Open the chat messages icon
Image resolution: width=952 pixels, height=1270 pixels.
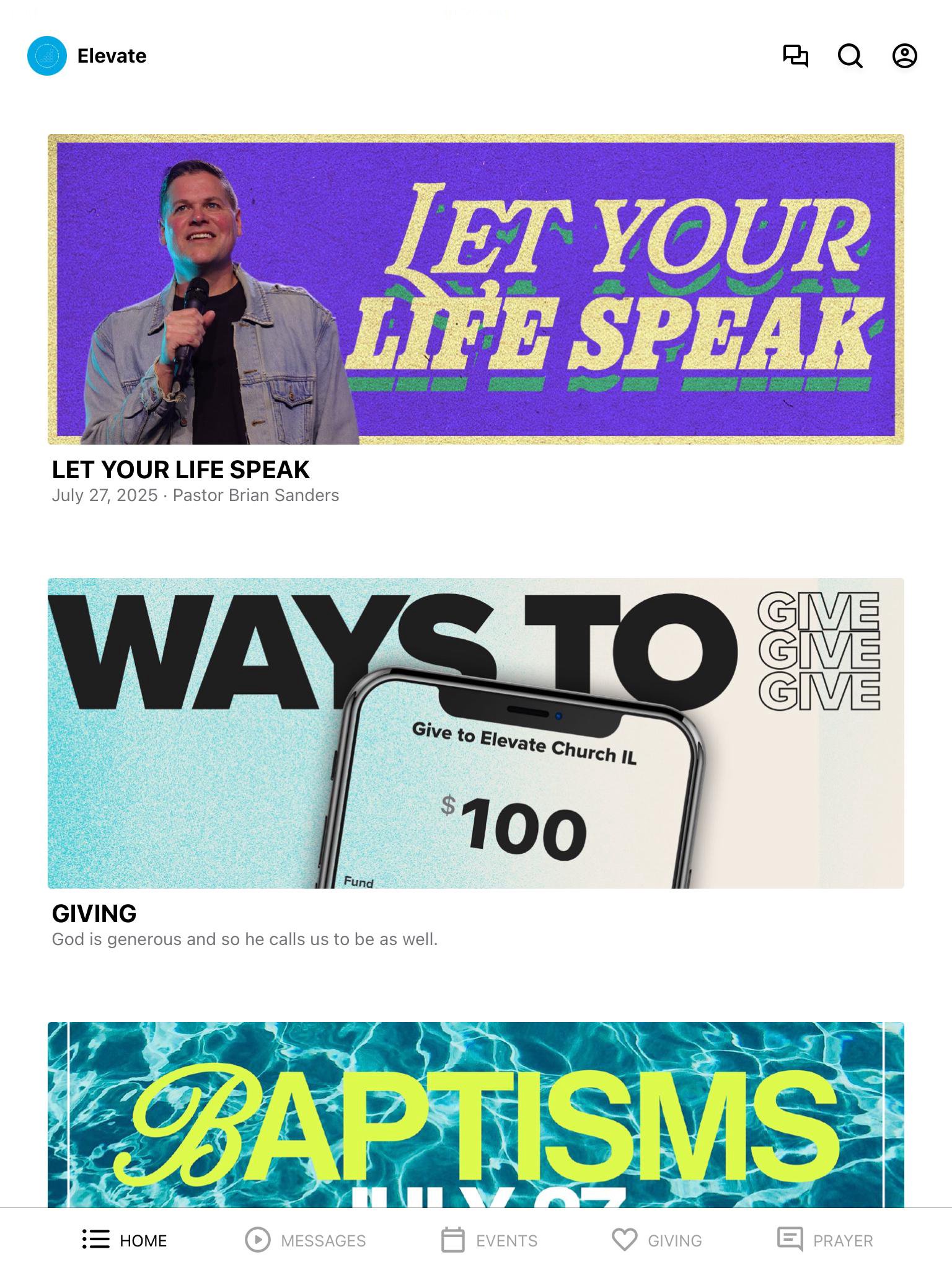pos(795,56)
